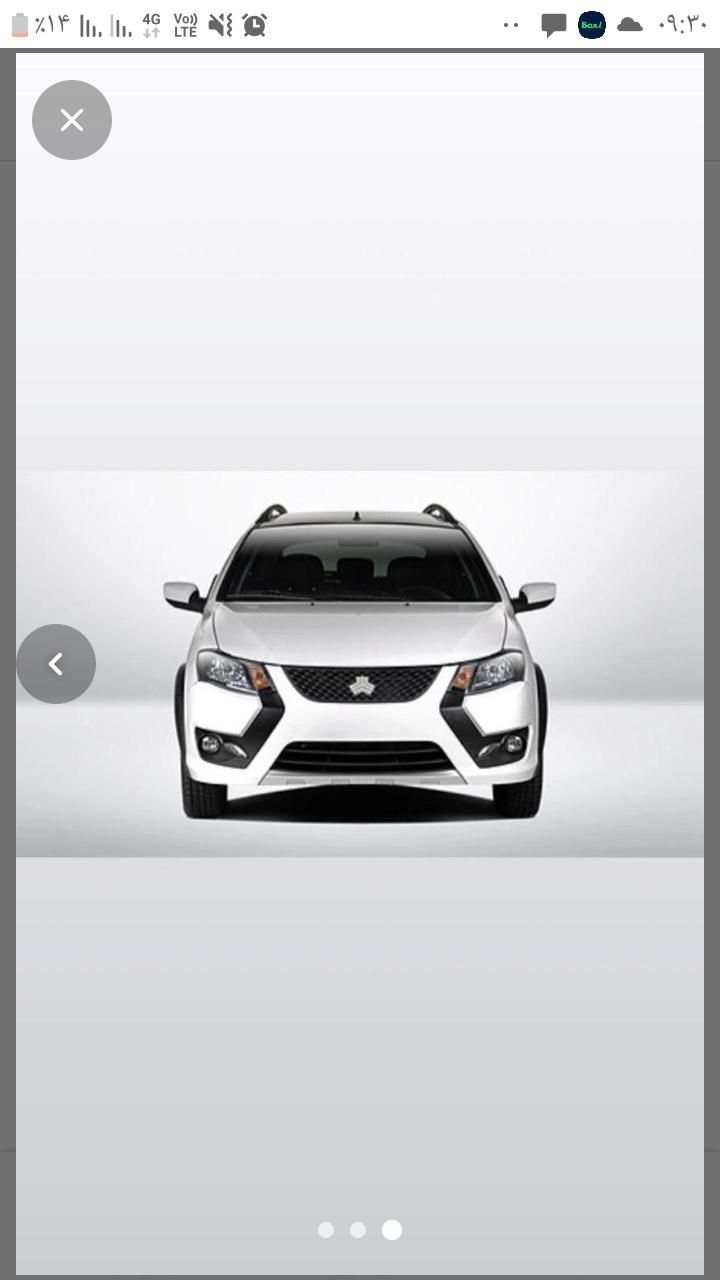Close the image viewer

click(72, 120)
